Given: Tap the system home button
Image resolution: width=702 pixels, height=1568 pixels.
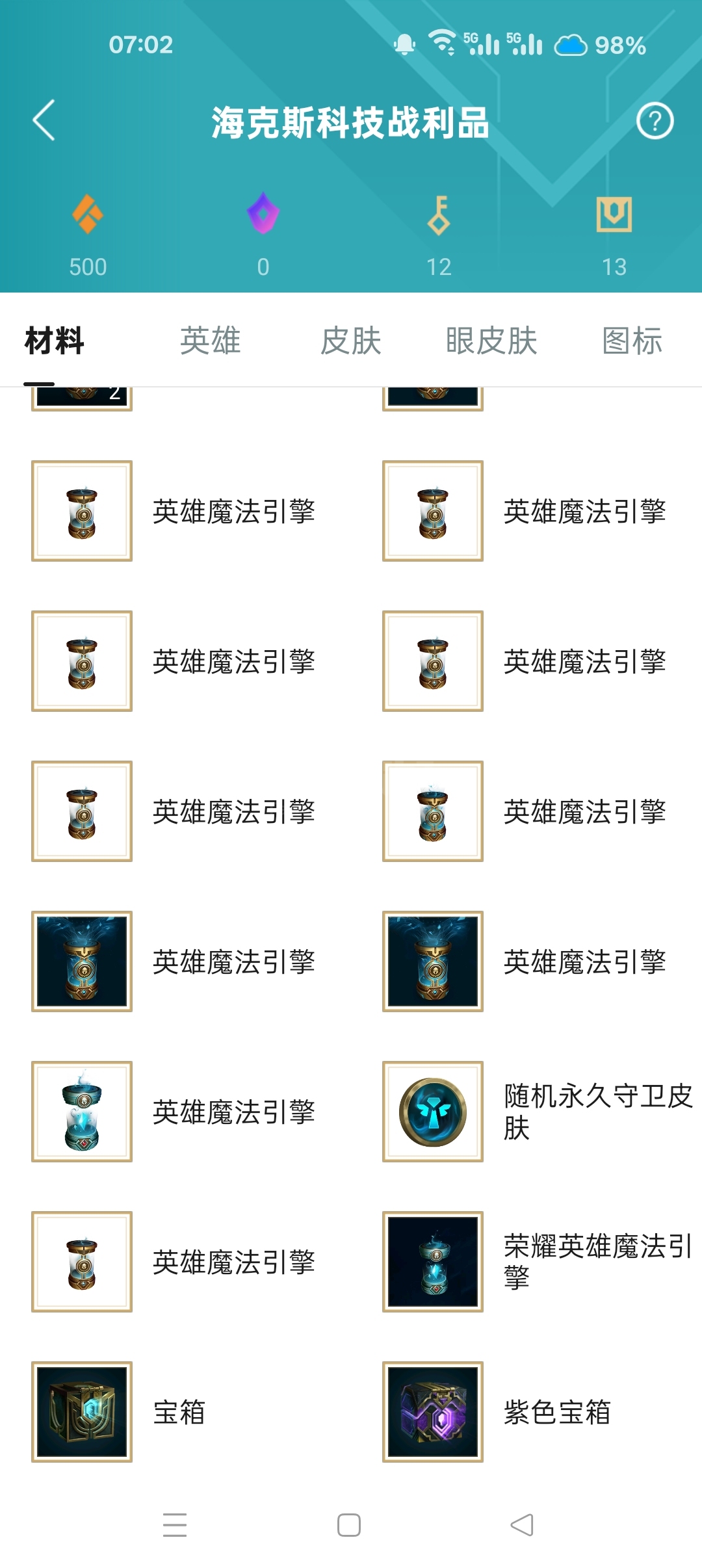Looking at the screenshot, I should tap(349, 1525).
